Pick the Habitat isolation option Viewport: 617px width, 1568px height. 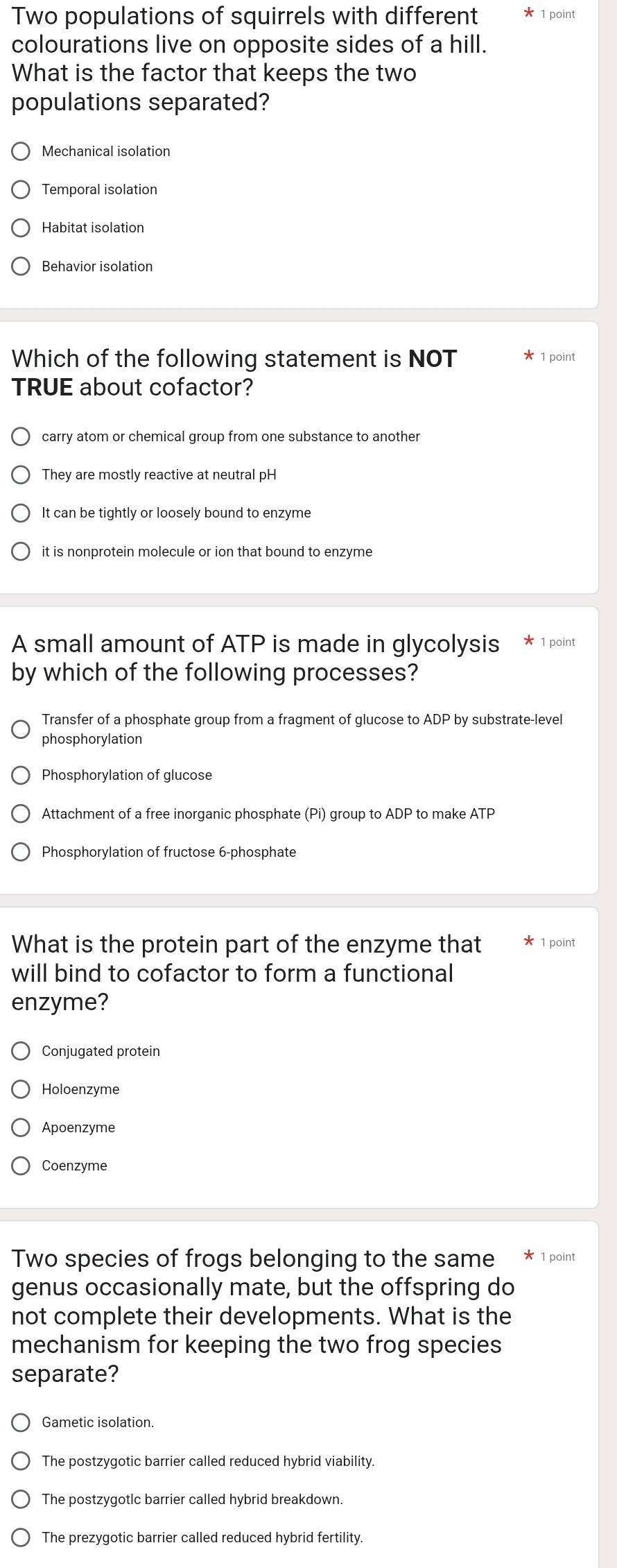click(x=21, y=228)
